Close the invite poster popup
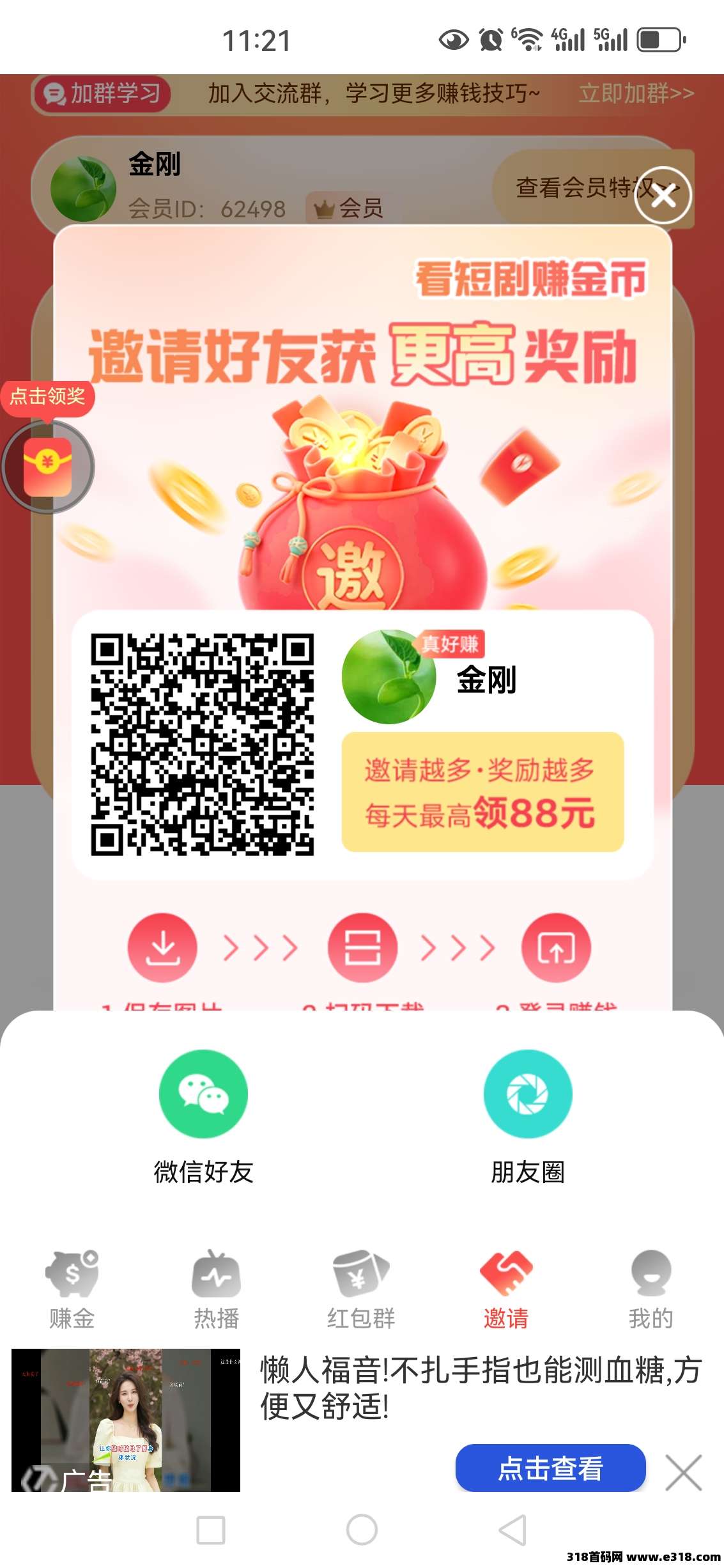Viewport: 724px width, 1568px height. (663, 196)
